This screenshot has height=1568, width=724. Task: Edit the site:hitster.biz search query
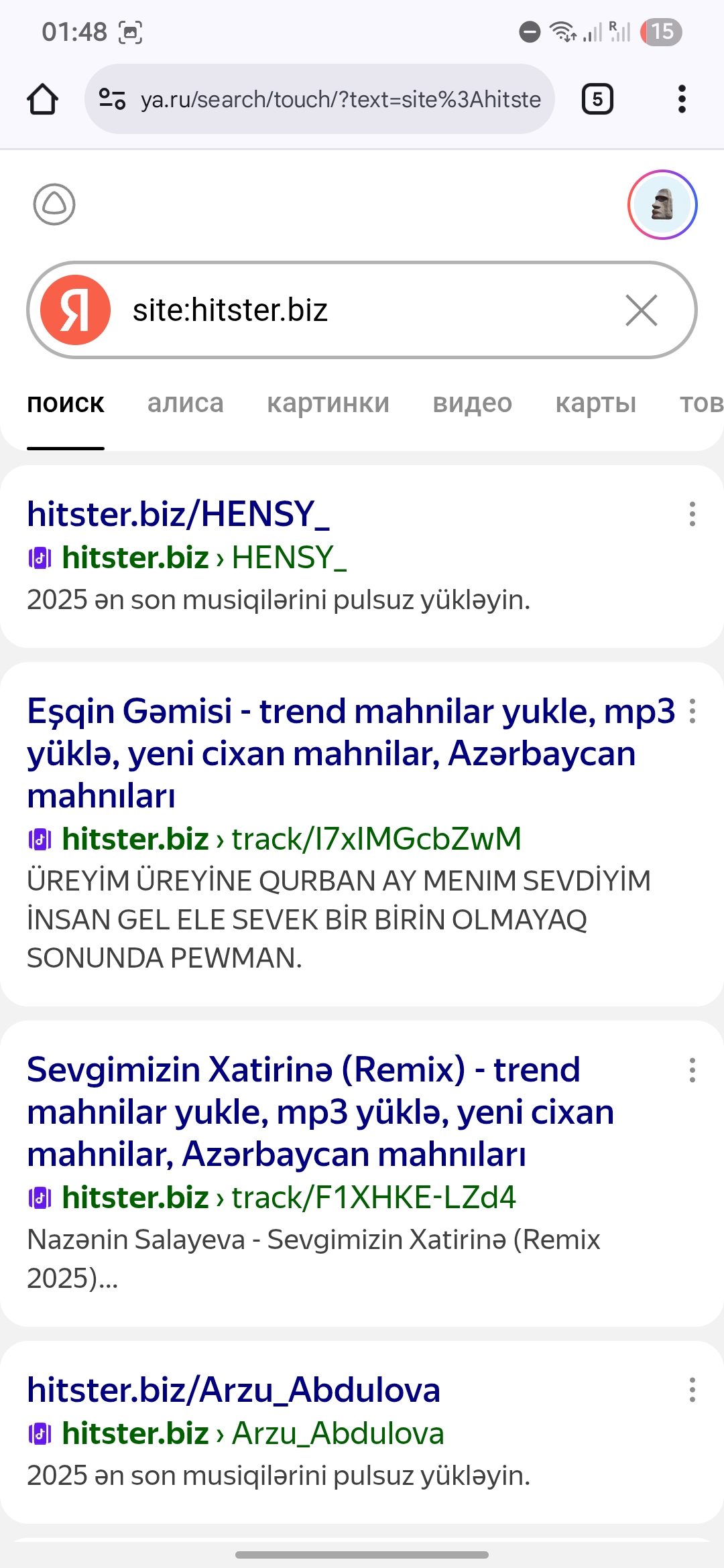click(x=362, y=310)
